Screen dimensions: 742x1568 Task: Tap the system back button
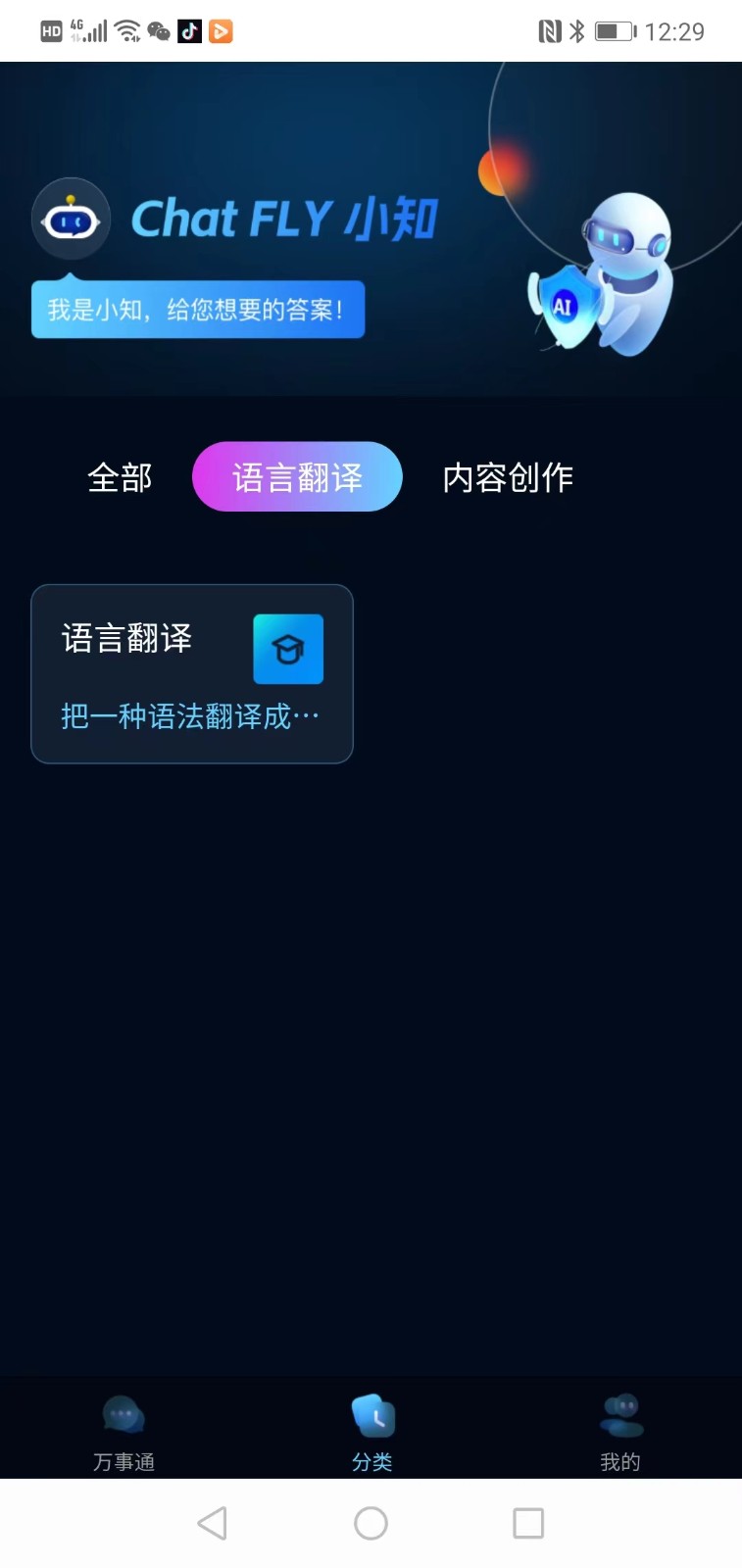click(x=213, y=1523)
